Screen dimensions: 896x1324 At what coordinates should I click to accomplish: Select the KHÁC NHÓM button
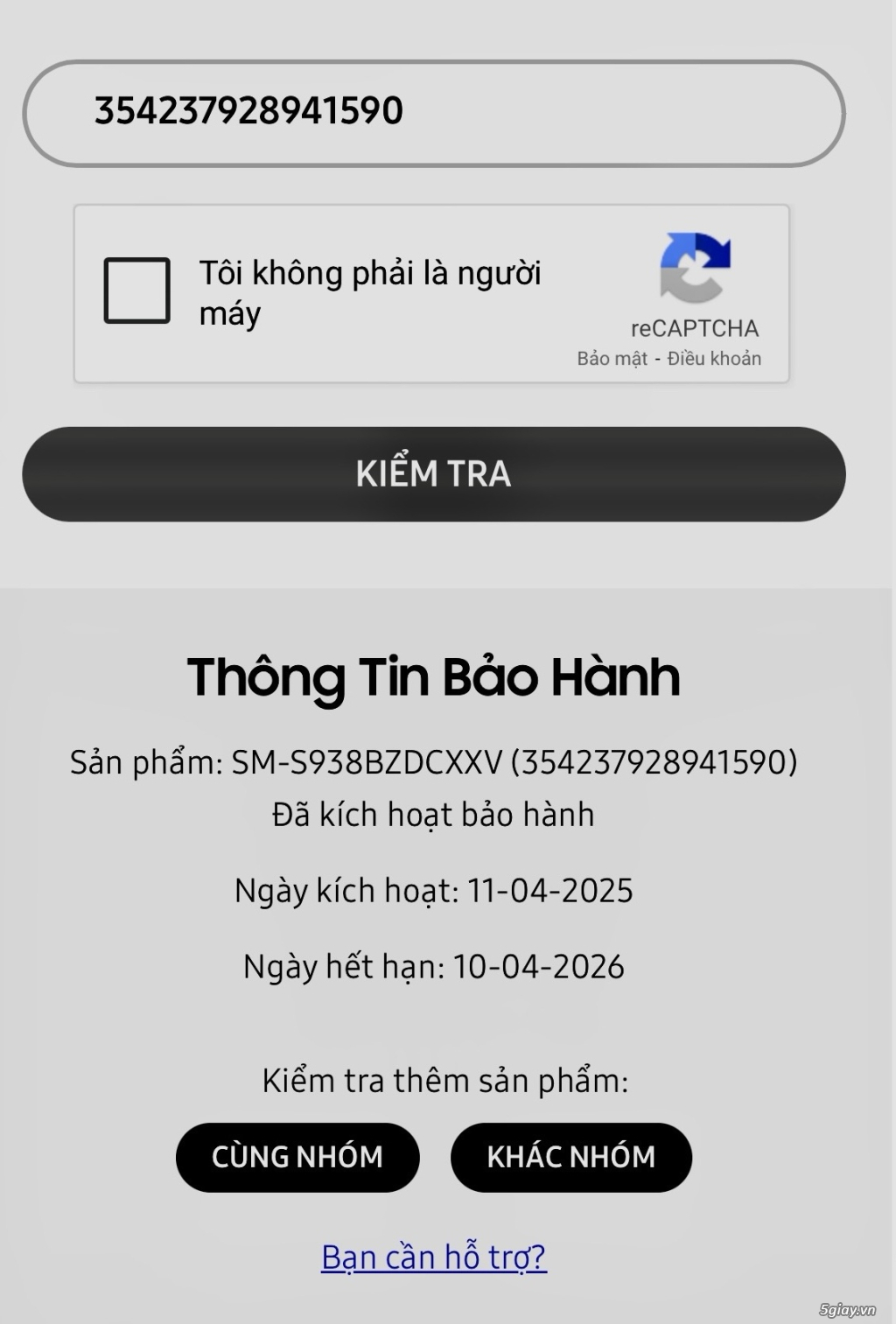tap(570, 1157)
